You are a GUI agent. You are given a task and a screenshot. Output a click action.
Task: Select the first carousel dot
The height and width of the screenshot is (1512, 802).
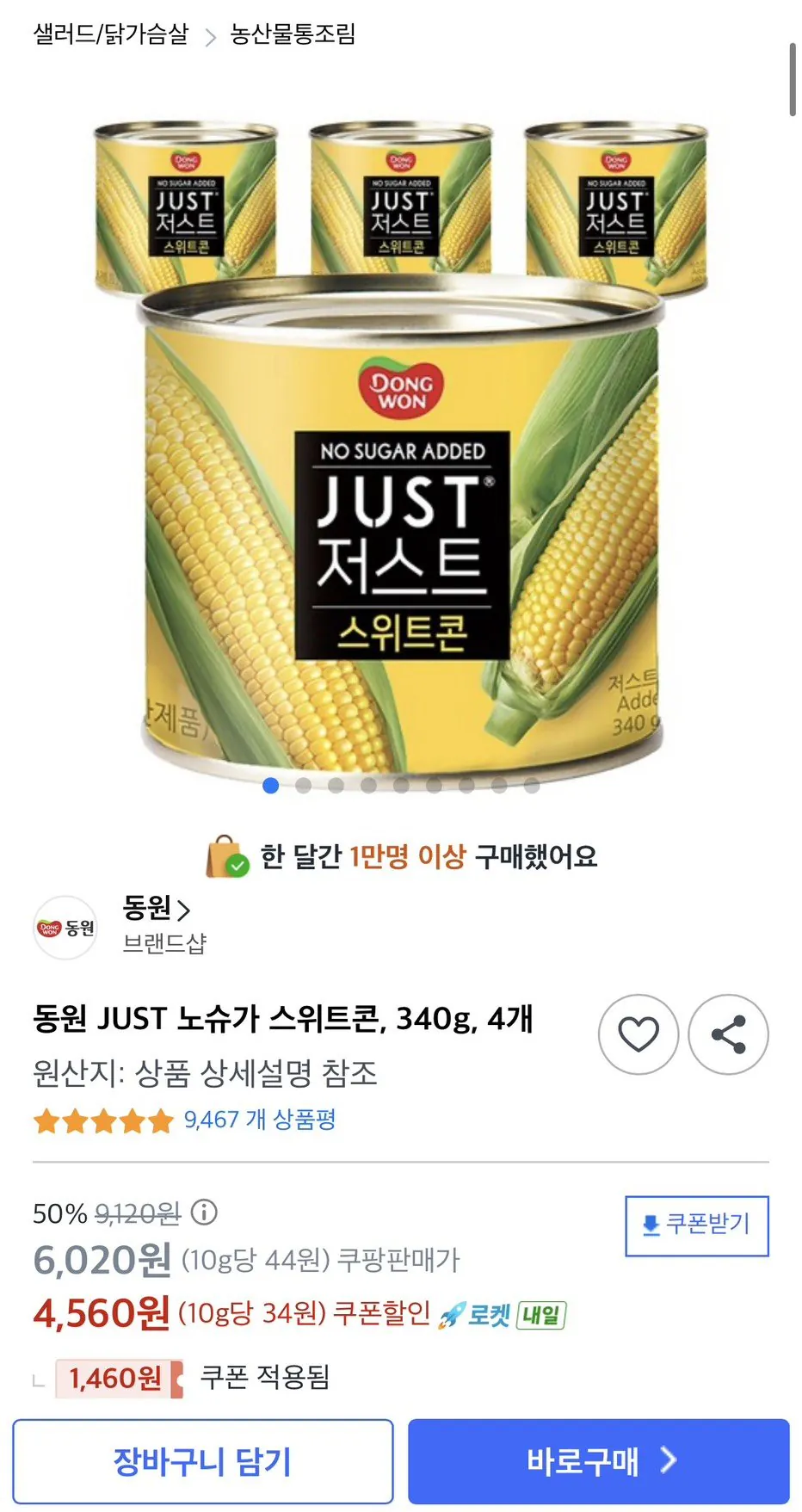click(x=272, y=786)
